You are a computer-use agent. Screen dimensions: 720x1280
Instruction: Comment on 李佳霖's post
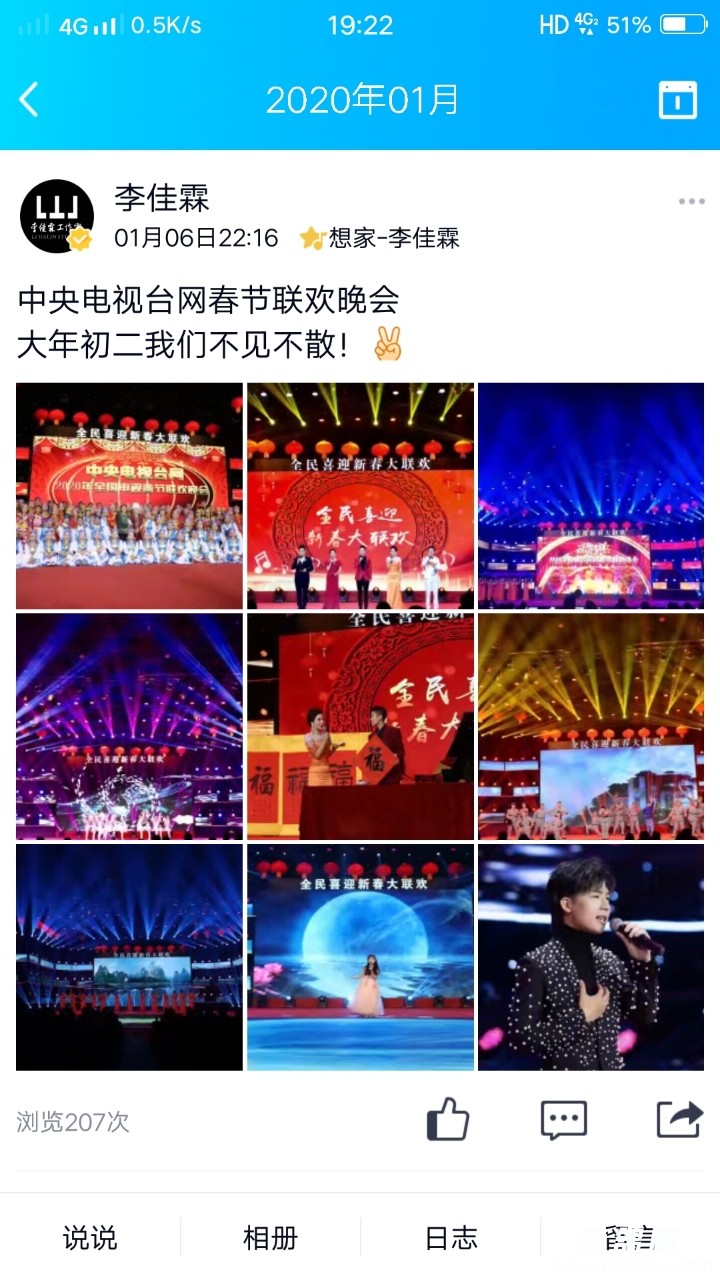[563, 1120]
